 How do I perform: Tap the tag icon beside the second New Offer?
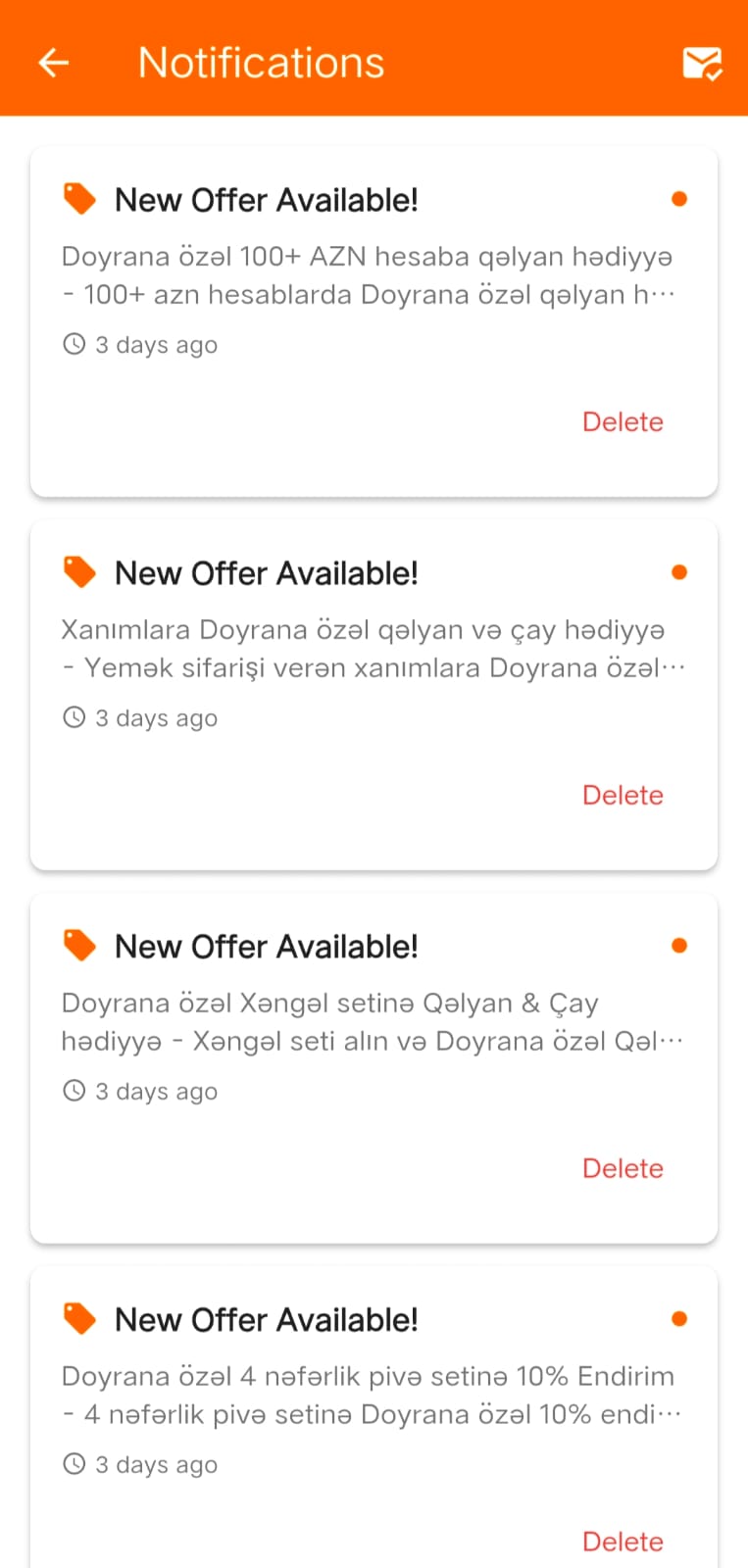pyautogui.click(x=79, y=570)
